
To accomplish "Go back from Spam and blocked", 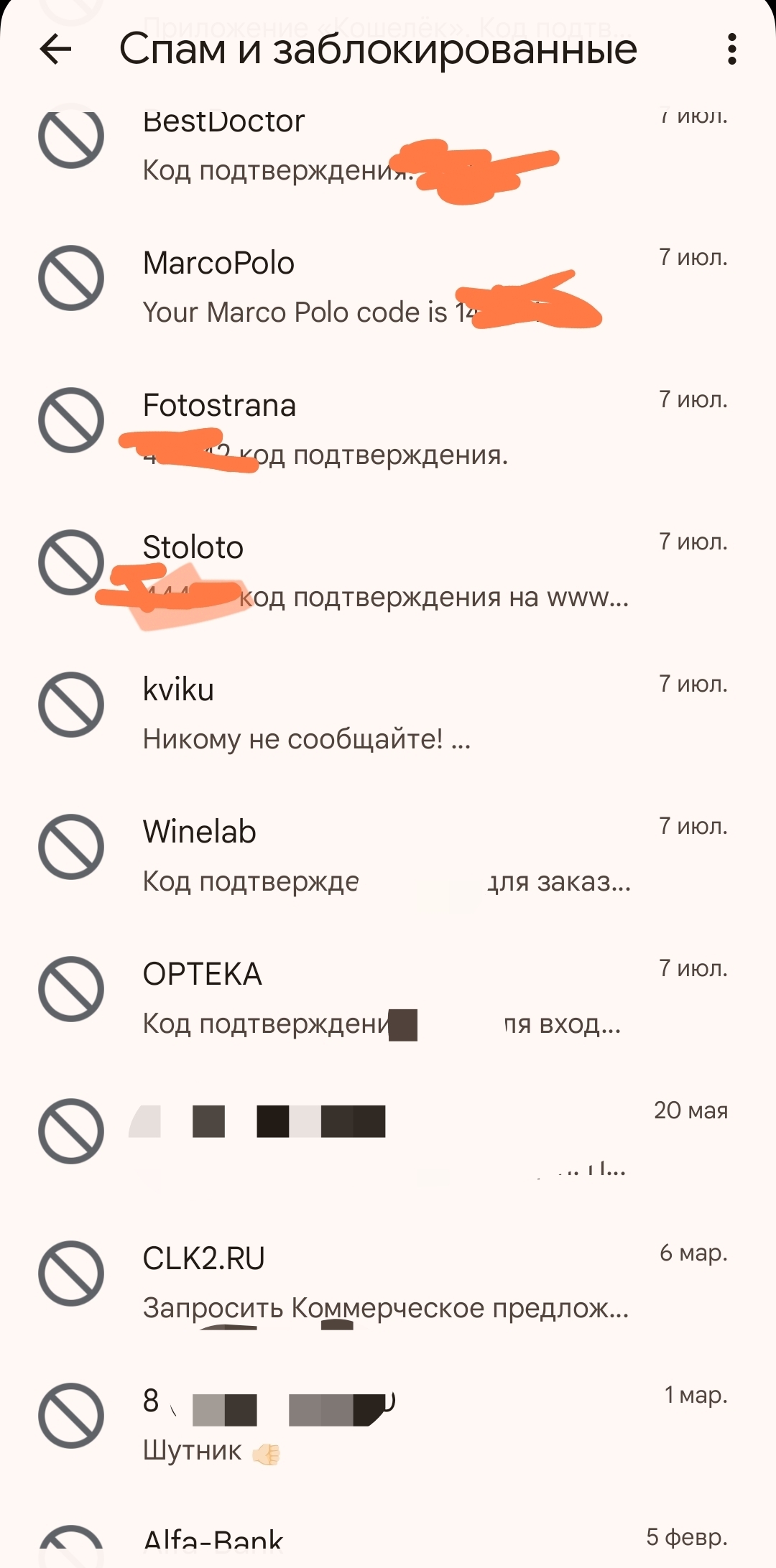I will [56, 50].
